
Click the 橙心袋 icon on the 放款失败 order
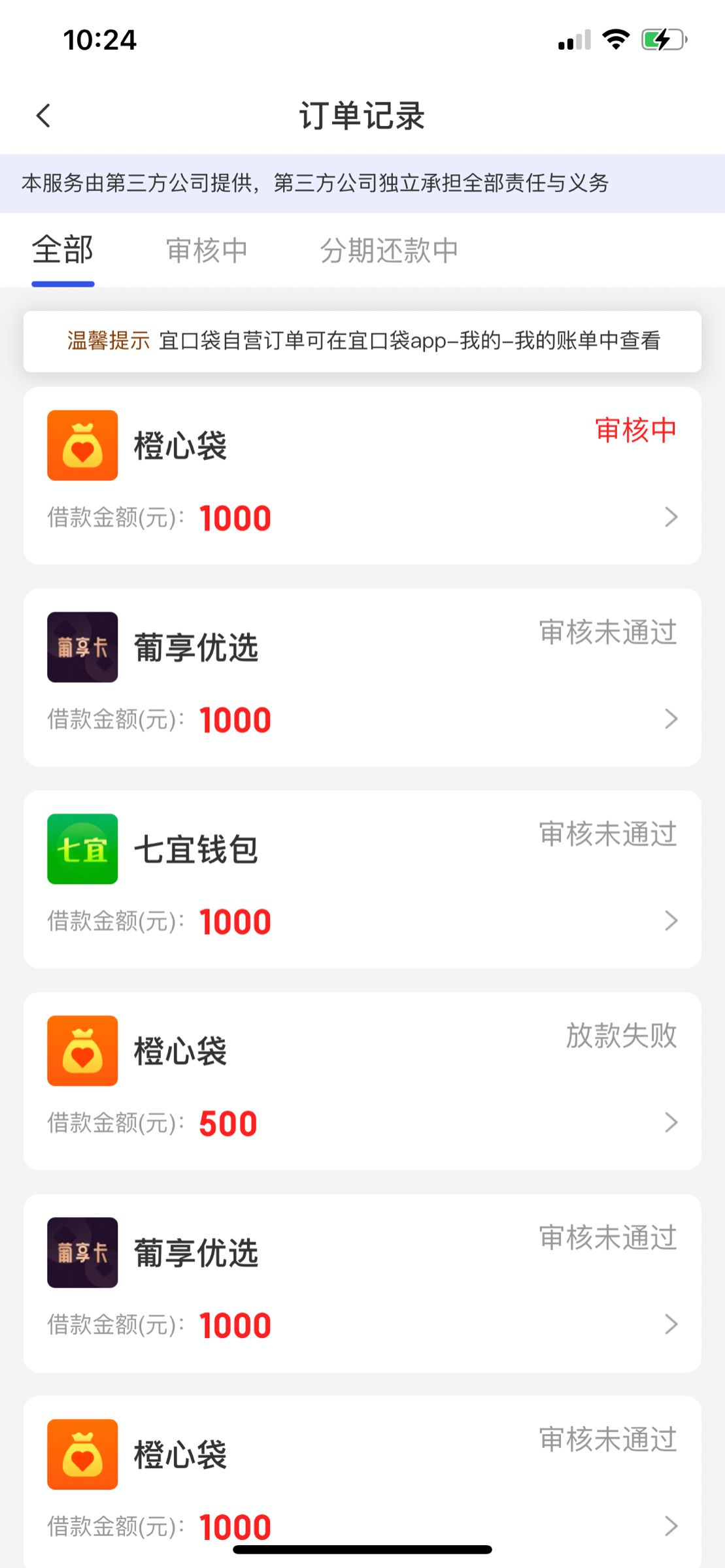pyautogui.click(x=82, y=1052)
